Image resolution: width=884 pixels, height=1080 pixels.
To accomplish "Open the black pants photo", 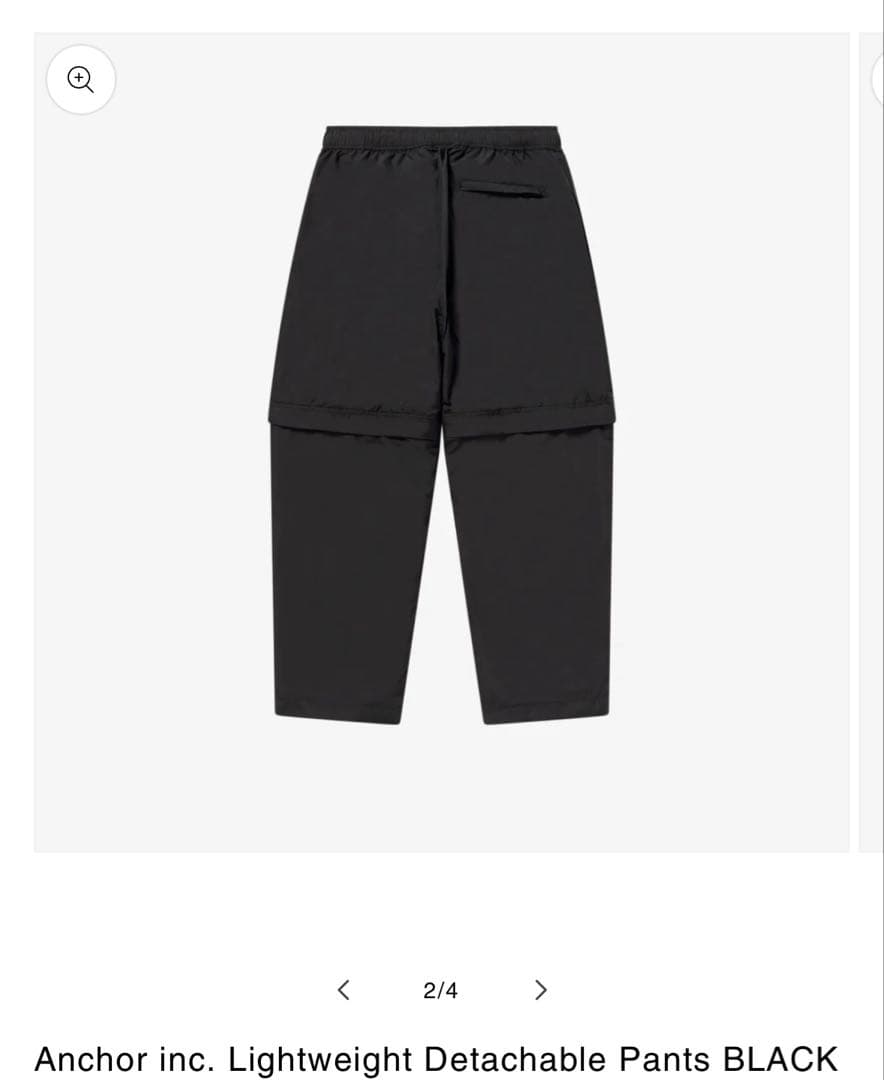I will (x=441, y=425).
